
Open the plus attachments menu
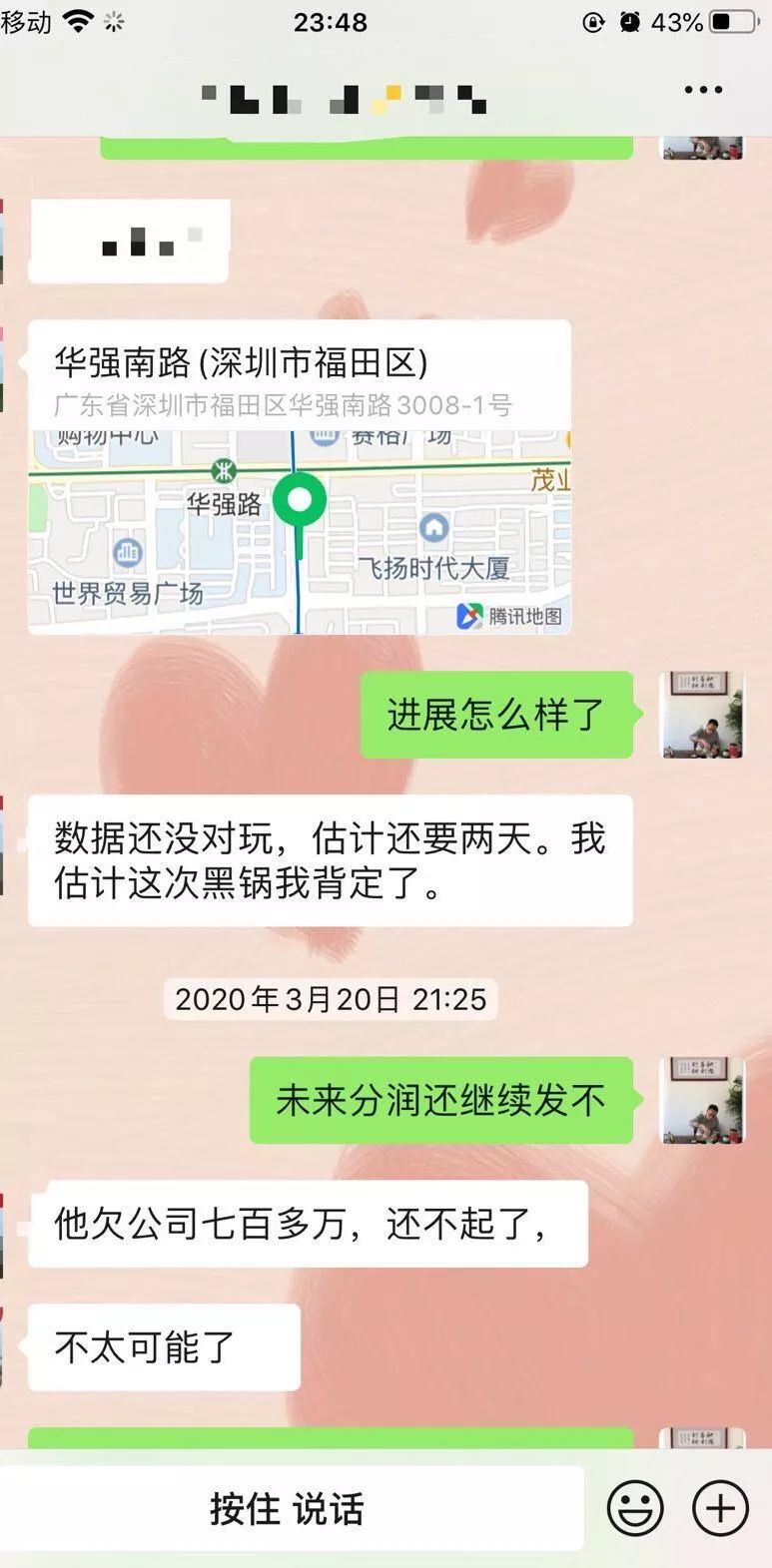pos(720,1508)
